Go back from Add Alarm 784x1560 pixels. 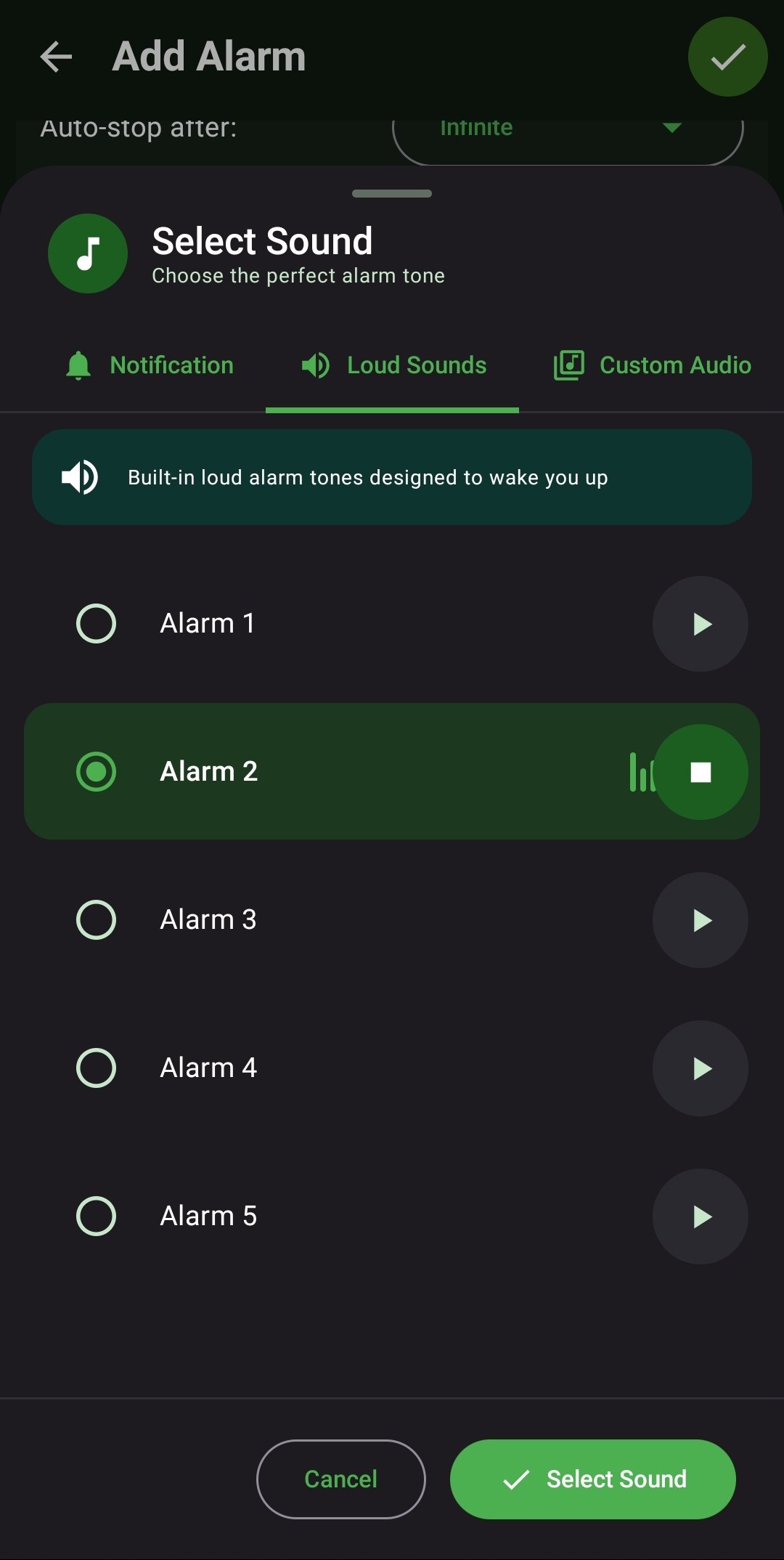(56, 57)
